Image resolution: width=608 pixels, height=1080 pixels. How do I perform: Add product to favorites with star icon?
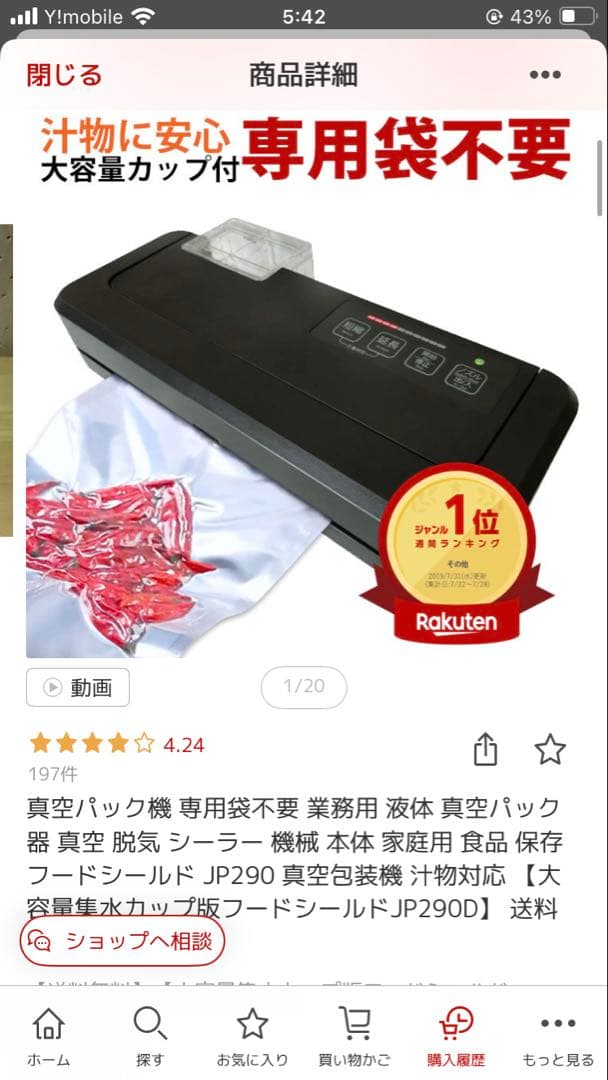point(550,749)
